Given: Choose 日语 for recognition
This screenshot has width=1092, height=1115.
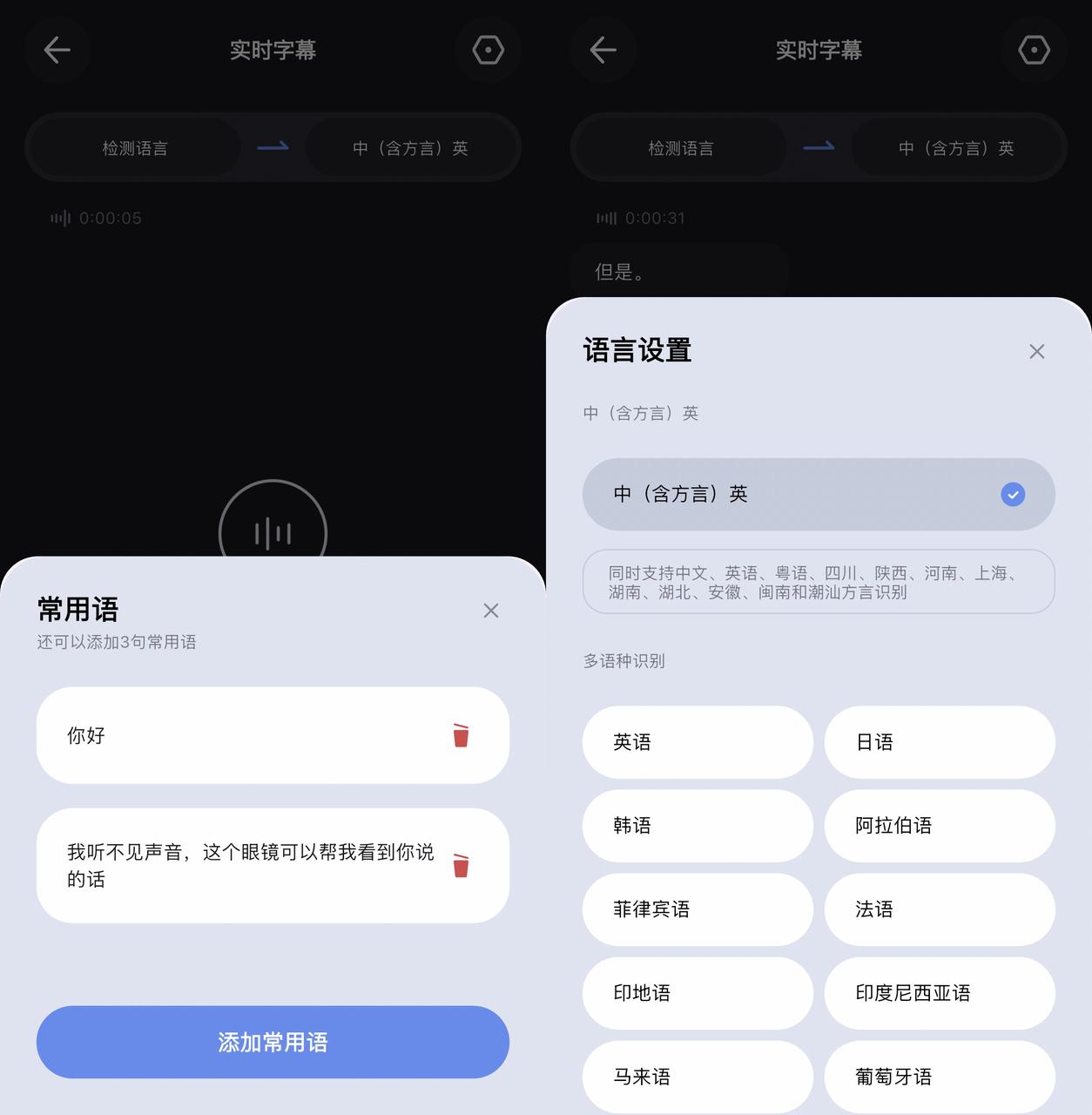Looking at the screenshot, I should pyautogui.click(x=939, y=742).
